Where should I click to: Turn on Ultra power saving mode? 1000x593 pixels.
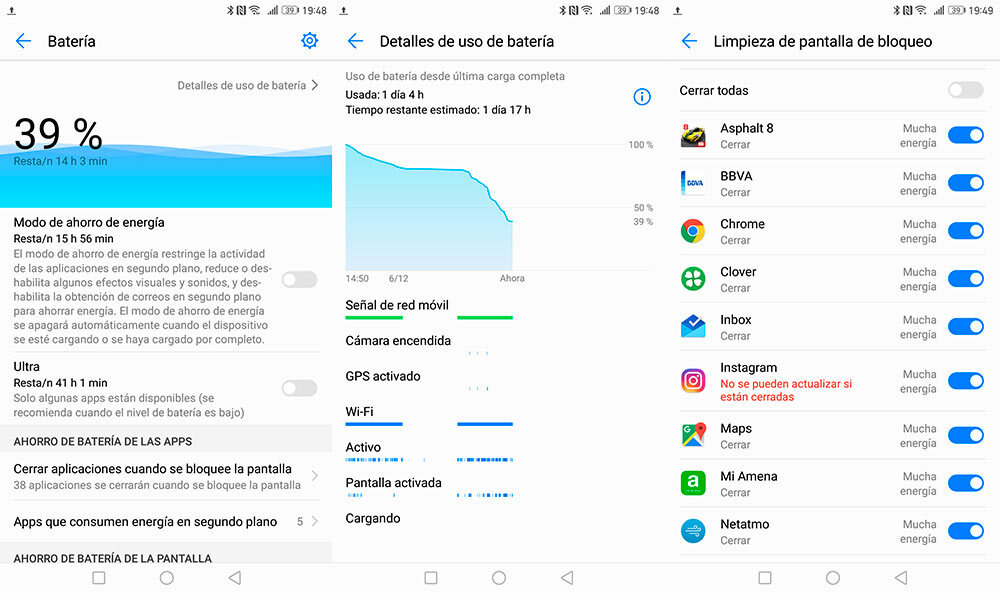pos(299,388)
